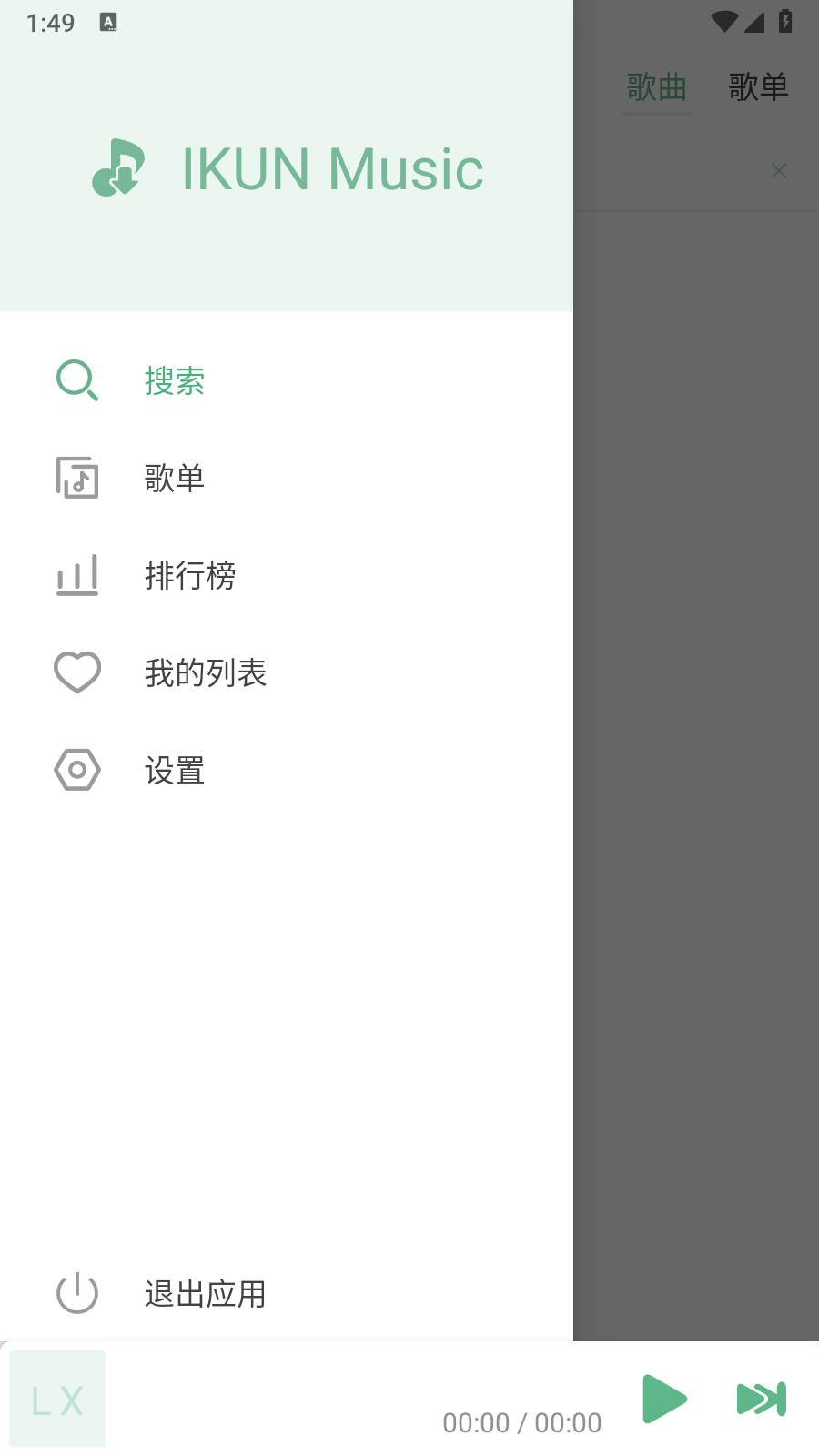
Task: Select the 搜索 magnifier icon
Action: click(76, 381)
